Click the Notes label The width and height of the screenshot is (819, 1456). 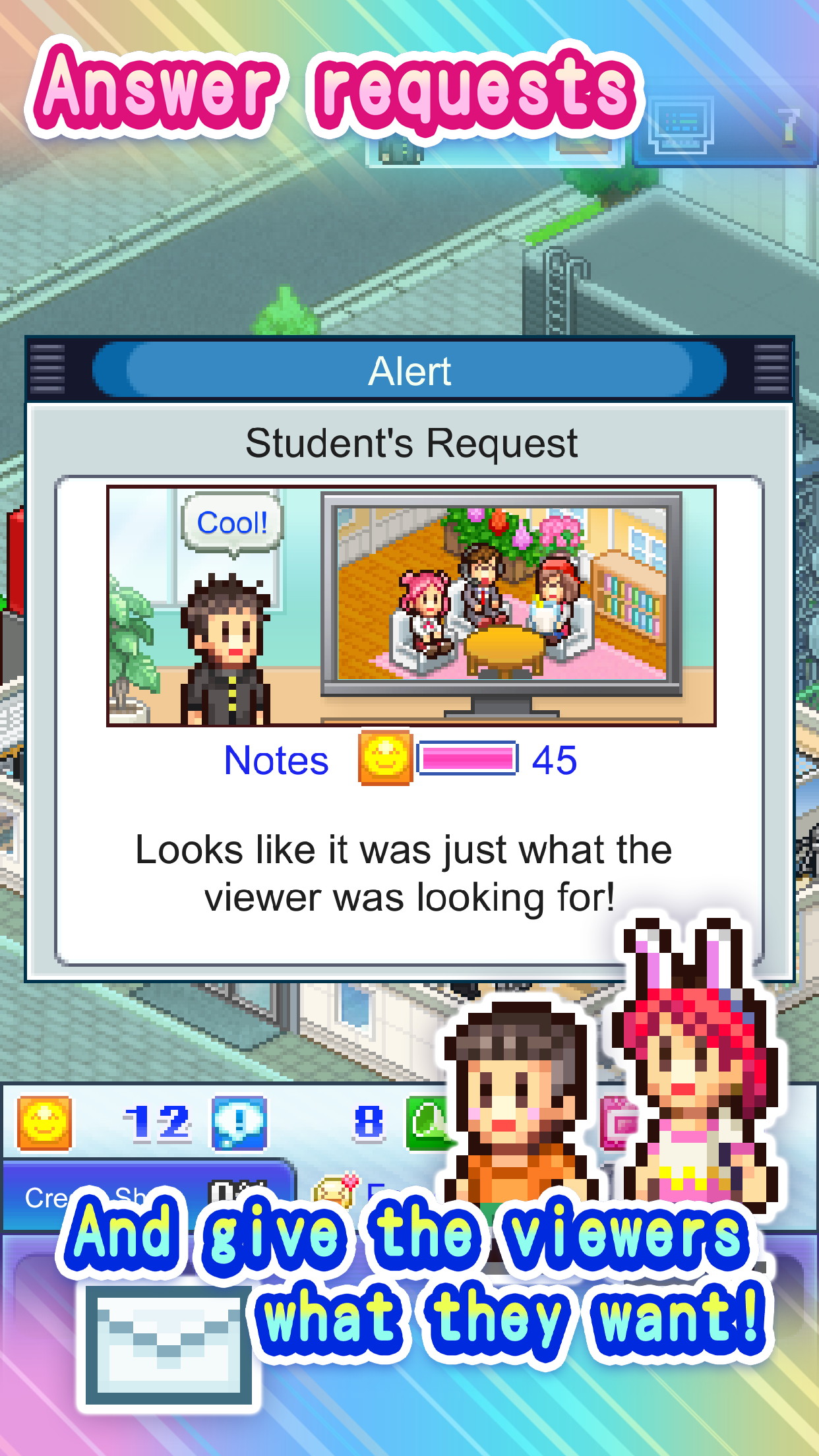[x=275, y=760]
